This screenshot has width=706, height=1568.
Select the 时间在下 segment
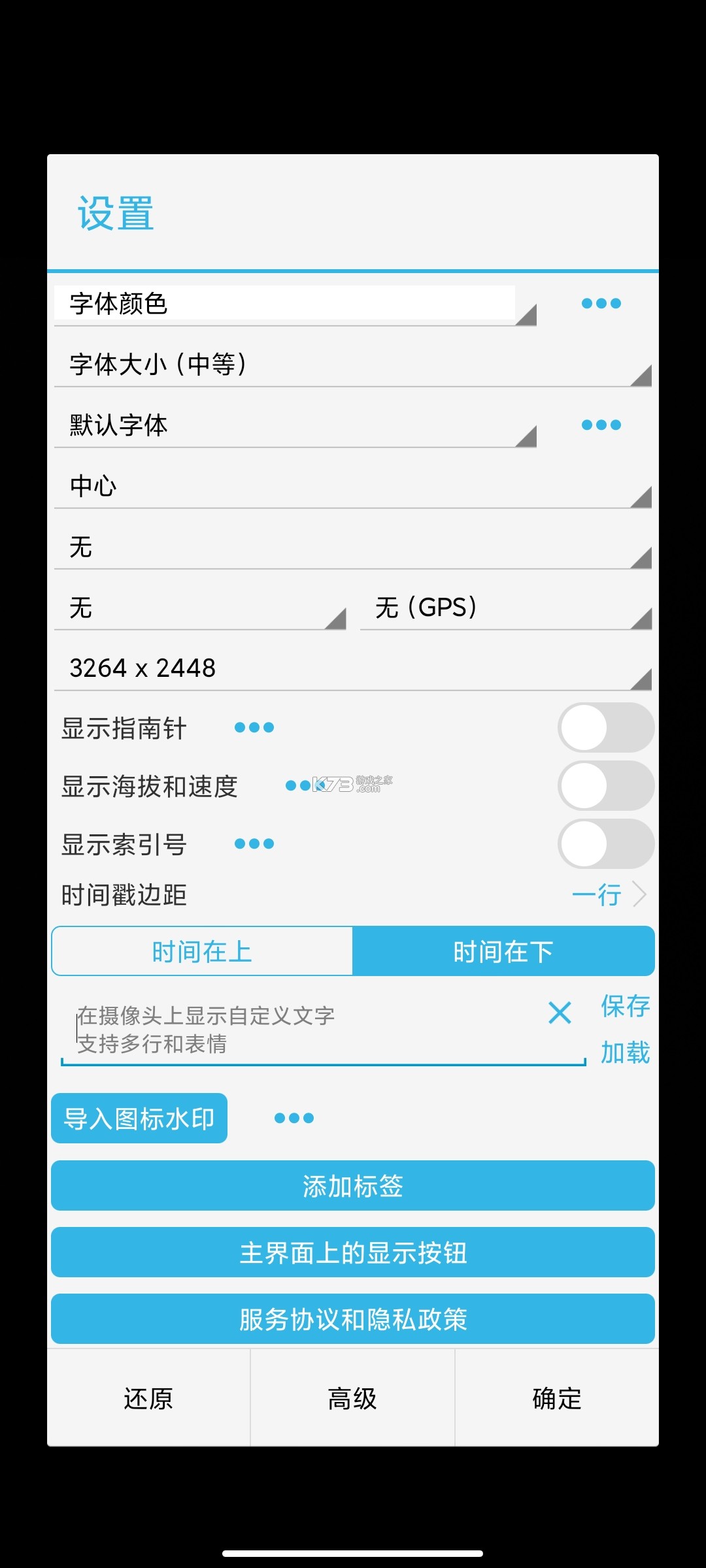coord(503,952)
